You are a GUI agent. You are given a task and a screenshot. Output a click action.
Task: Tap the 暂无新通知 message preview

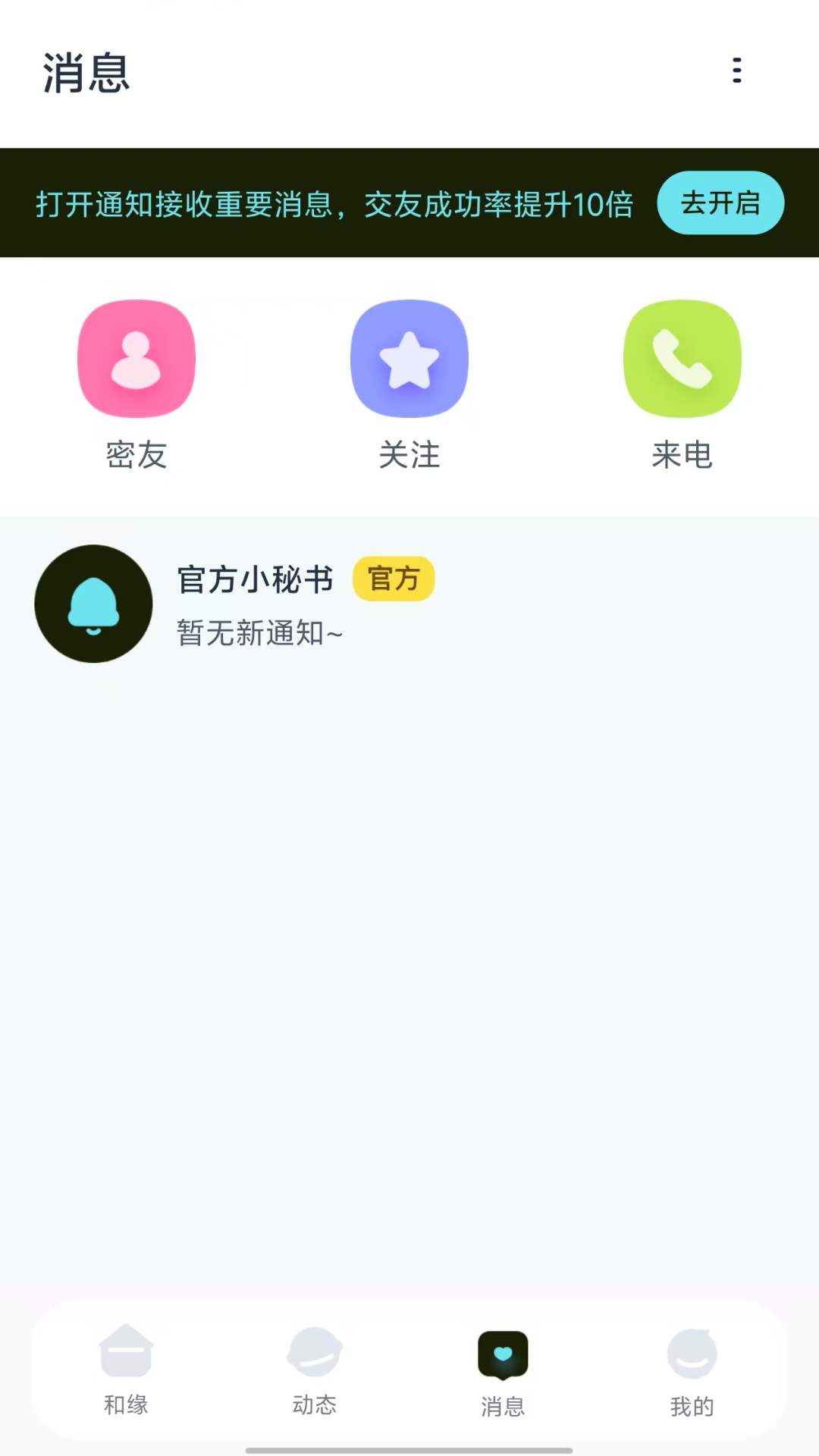pos(259,634)
